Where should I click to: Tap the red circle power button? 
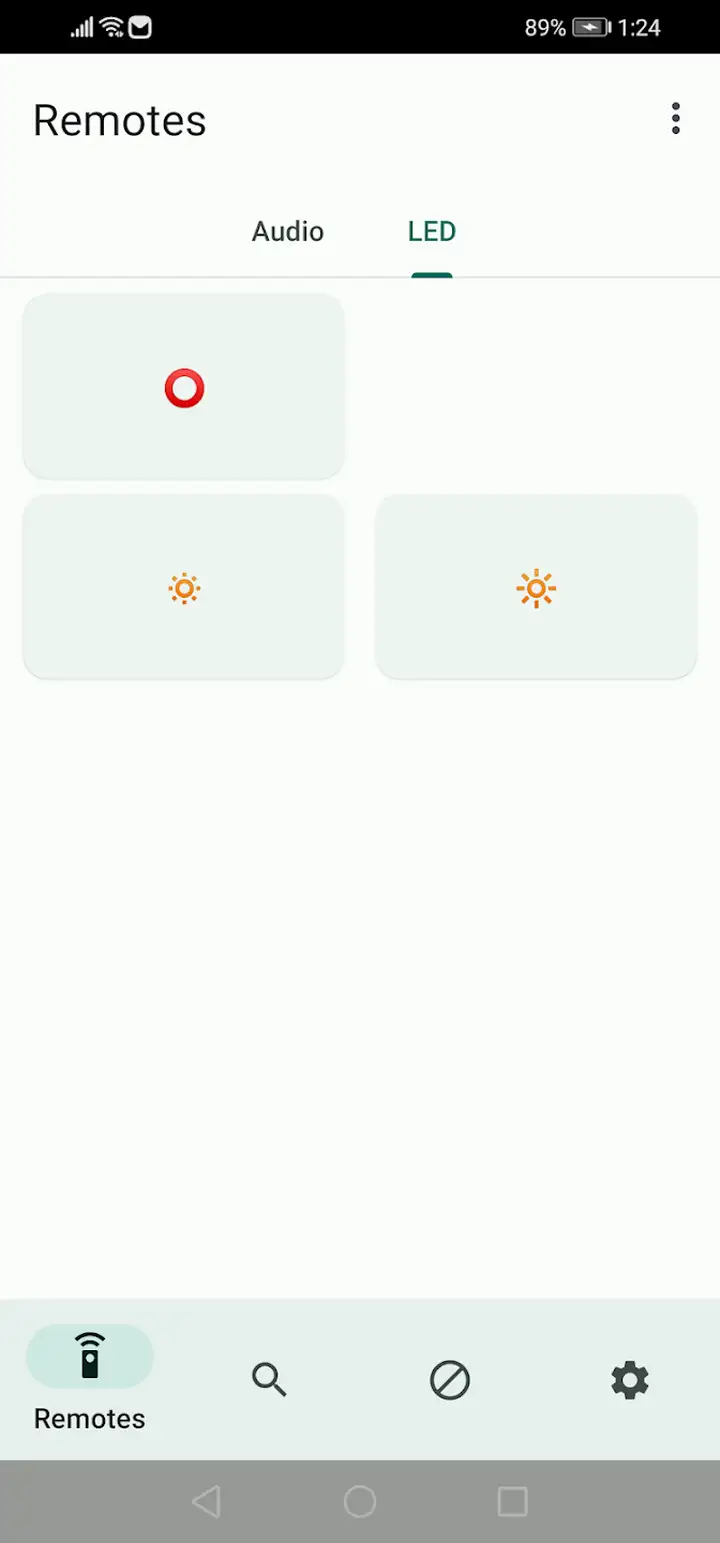pos(184,387)
